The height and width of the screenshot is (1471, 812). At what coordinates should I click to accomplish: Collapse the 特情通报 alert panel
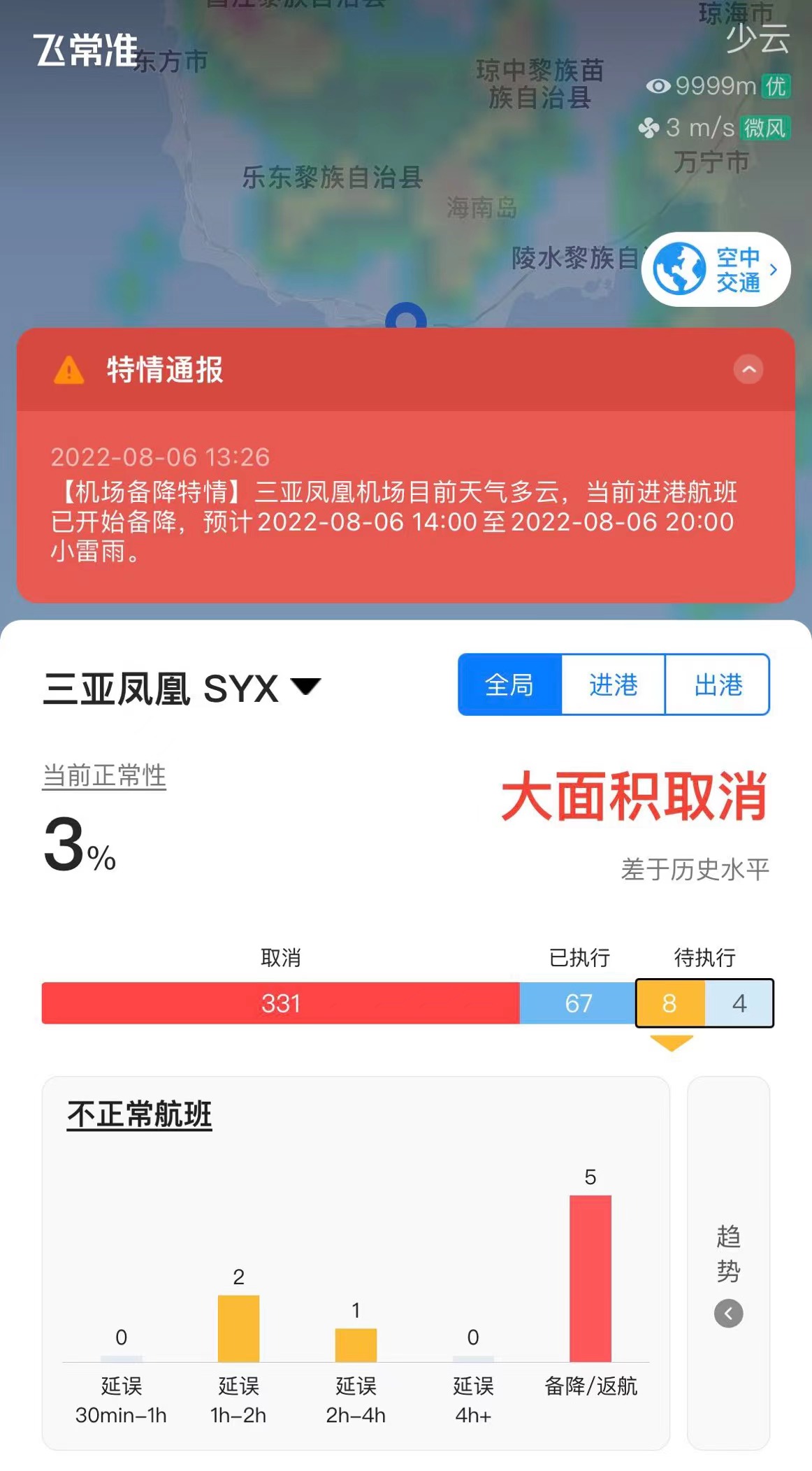coord(748,369)
